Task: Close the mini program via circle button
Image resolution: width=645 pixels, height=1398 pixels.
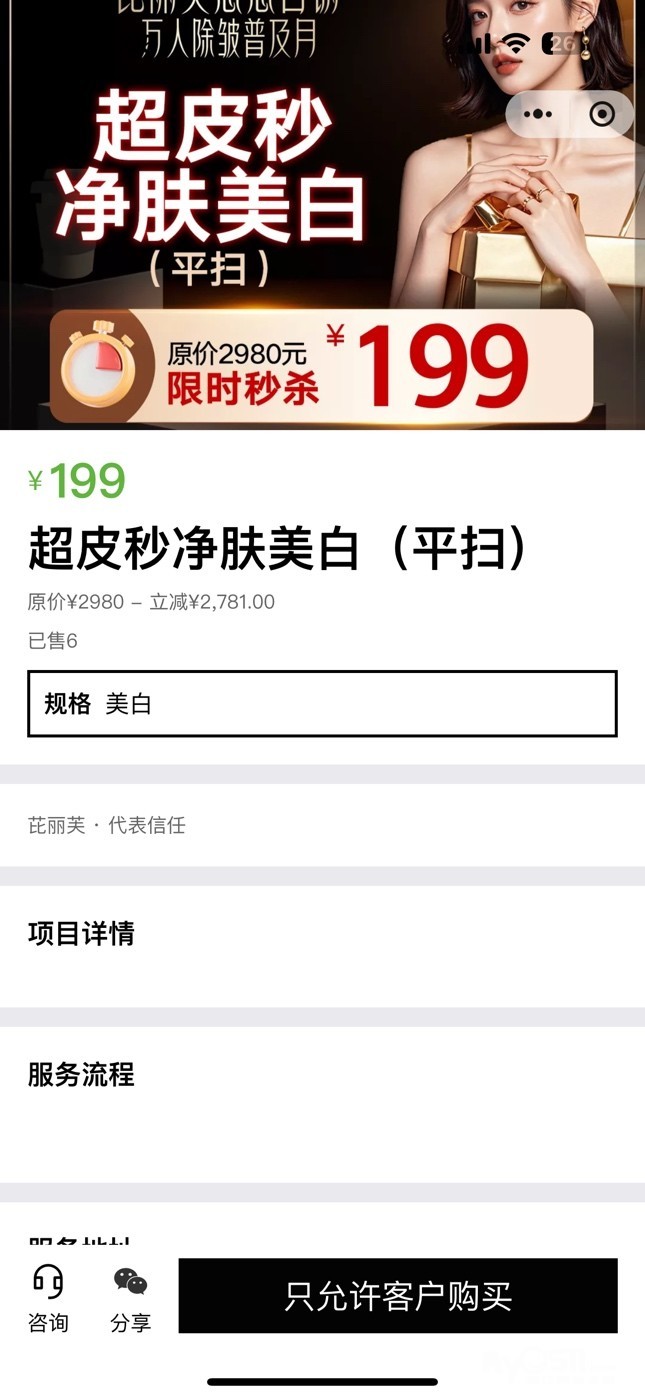Action: click(x=602, y=114)
